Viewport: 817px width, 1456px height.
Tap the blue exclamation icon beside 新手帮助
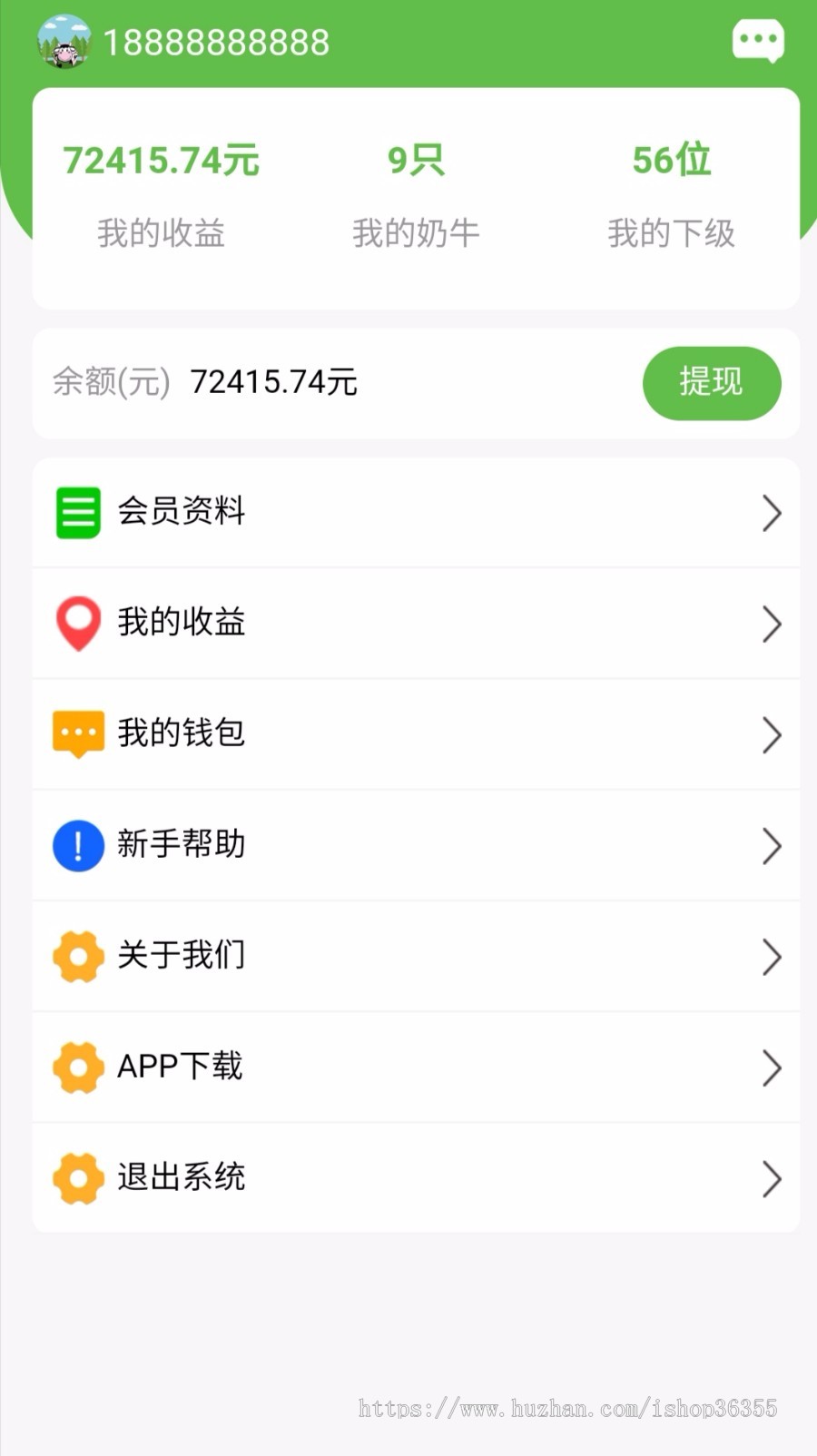tap(78, 845)
